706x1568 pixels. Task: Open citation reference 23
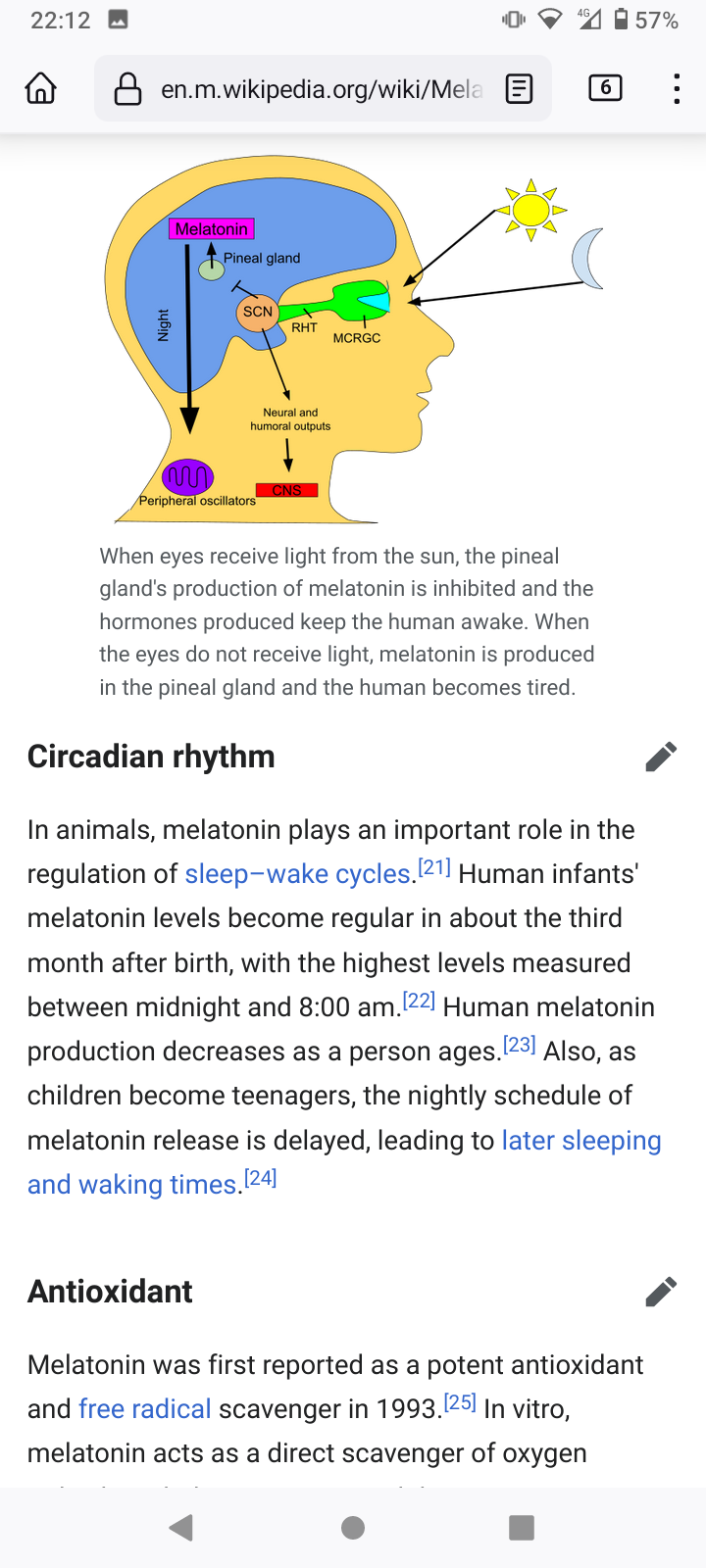pyautogui.click(x=520, y=1045)
